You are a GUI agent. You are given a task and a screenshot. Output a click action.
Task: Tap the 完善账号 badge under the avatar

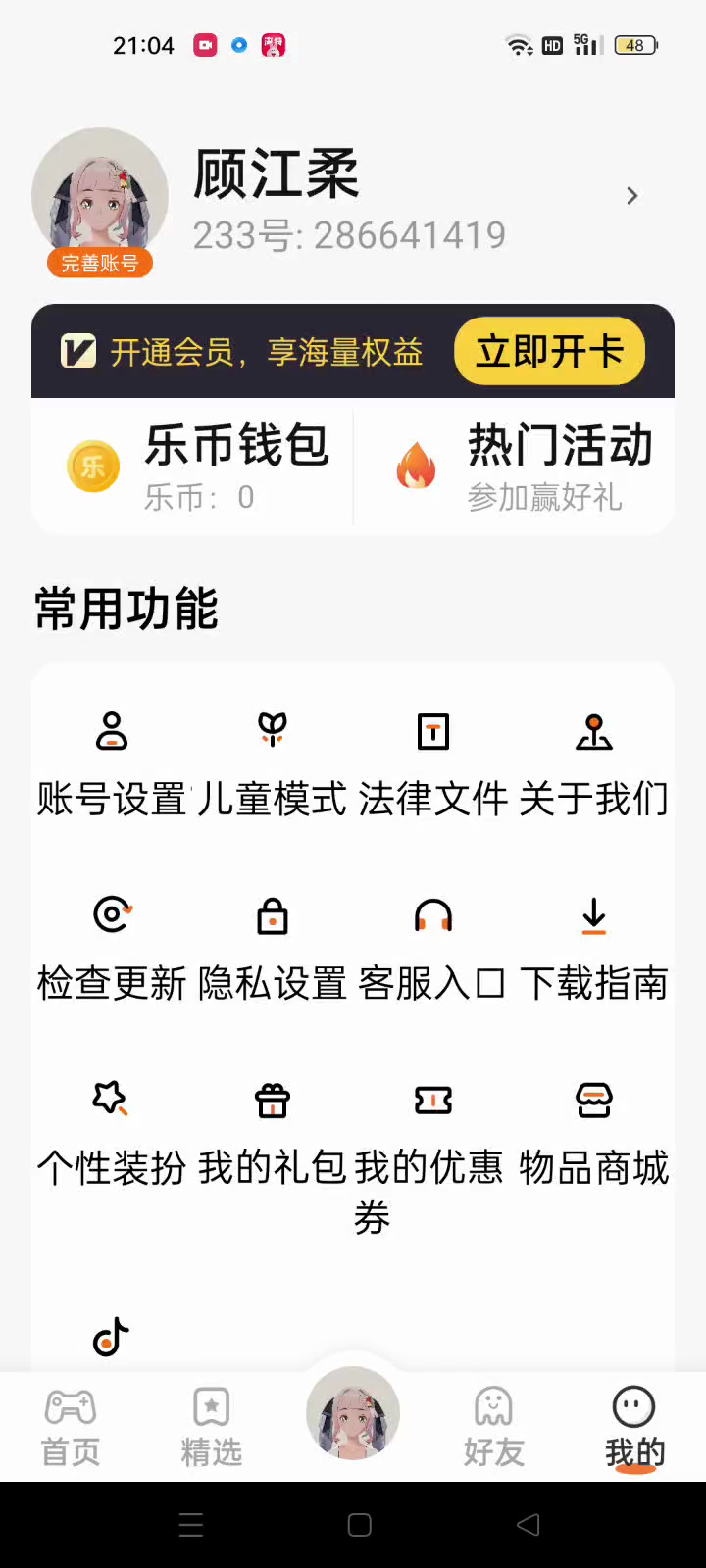click(x=99, y=263)
